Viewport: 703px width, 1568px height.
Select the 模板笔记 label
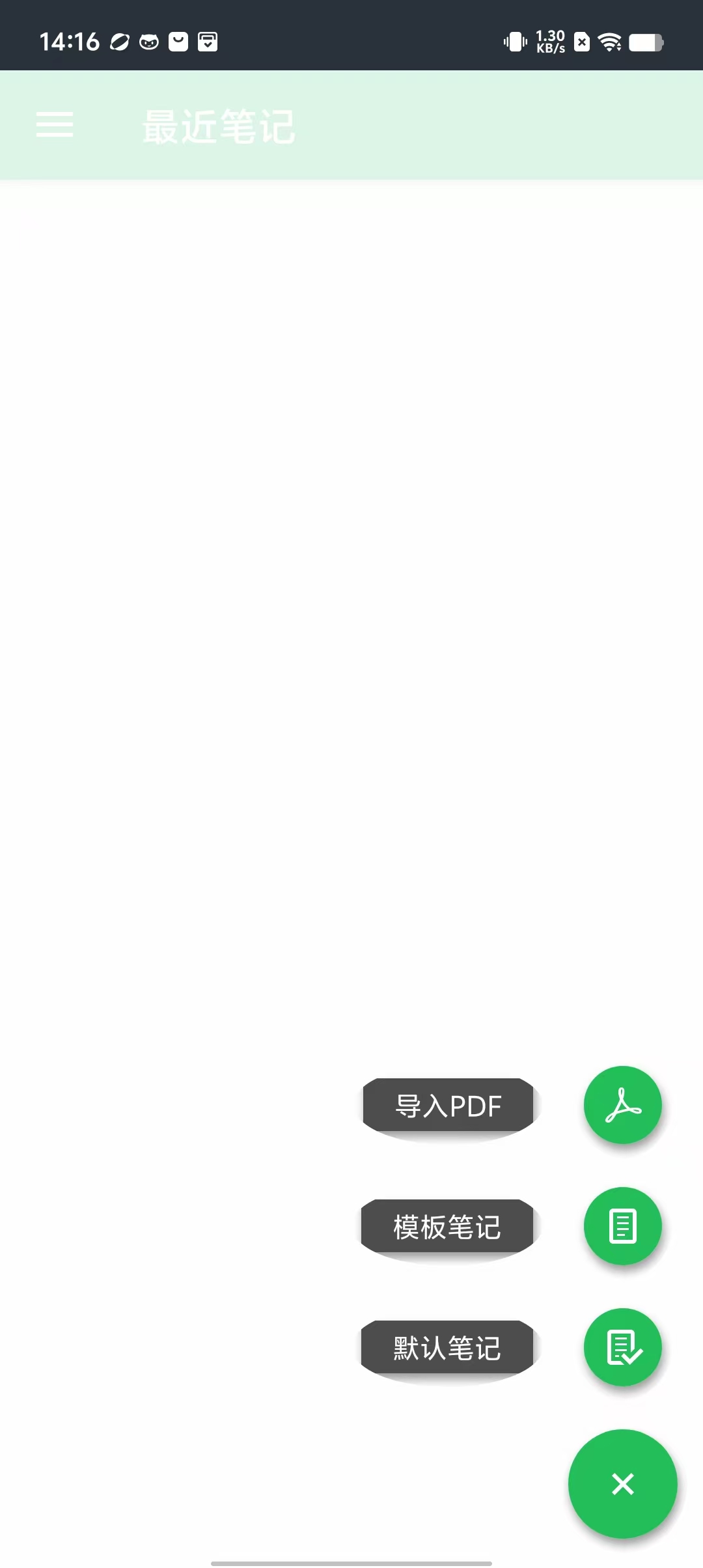pos(448,1227)
